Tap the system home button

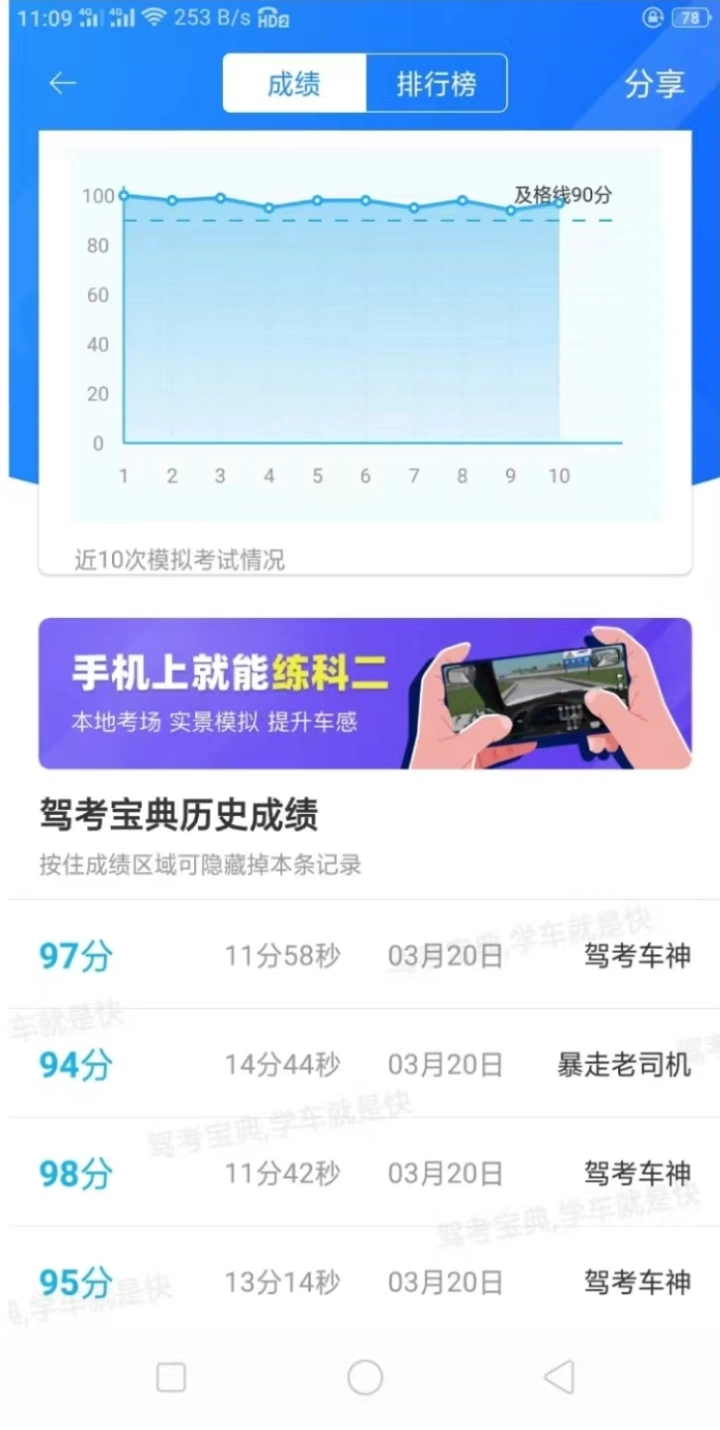click(x=365, y=1377)
